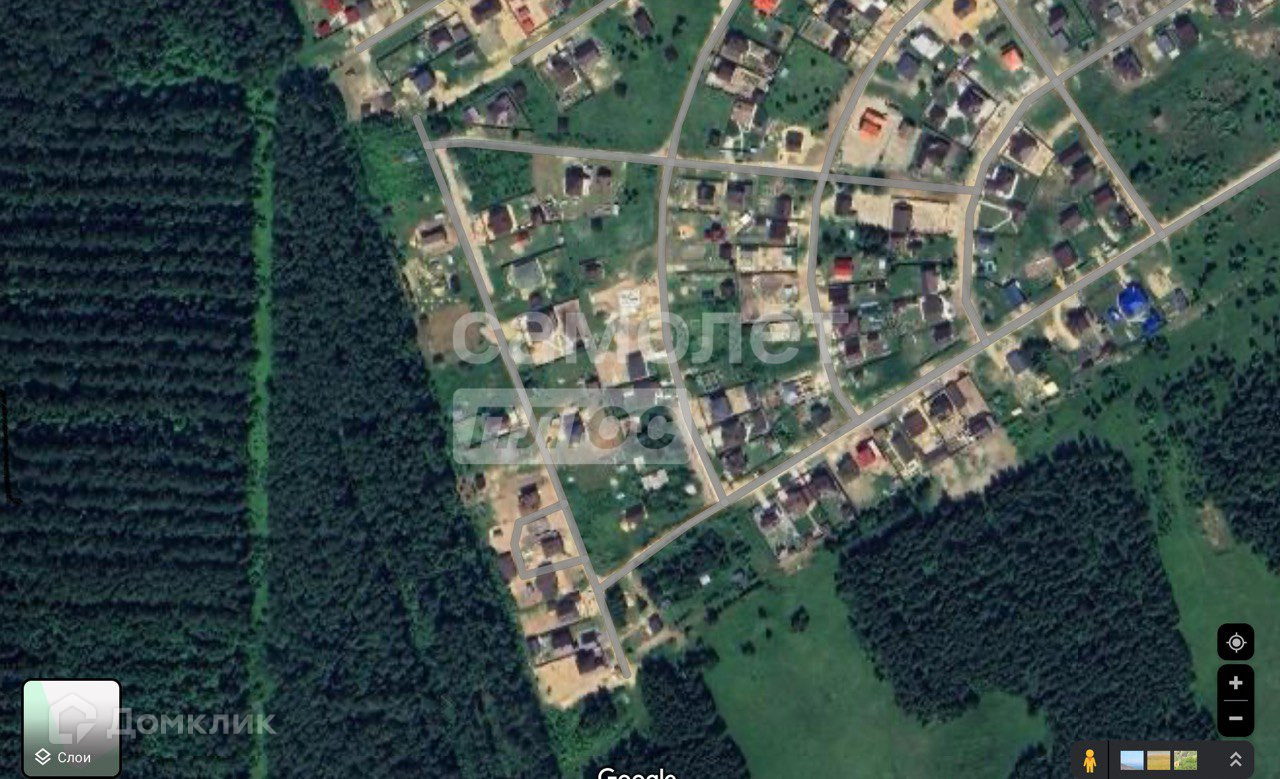Zoom out with the minus button
Screen dimensions: 1280x779
[x=1236, y=718]
